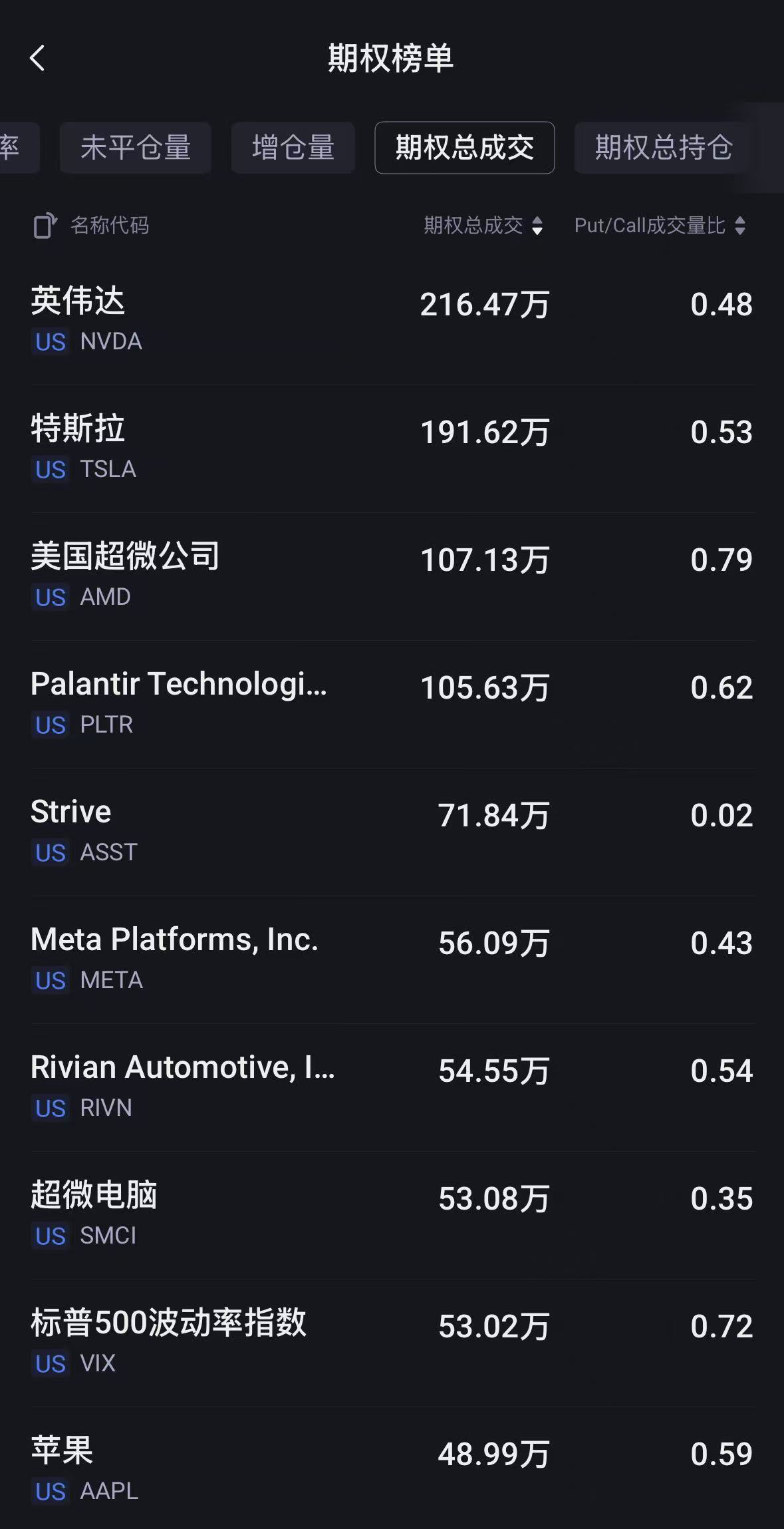Sort the list by 期权总成交
The image size is (784, 1529).
pyautogui.click(x=483, y=226)
